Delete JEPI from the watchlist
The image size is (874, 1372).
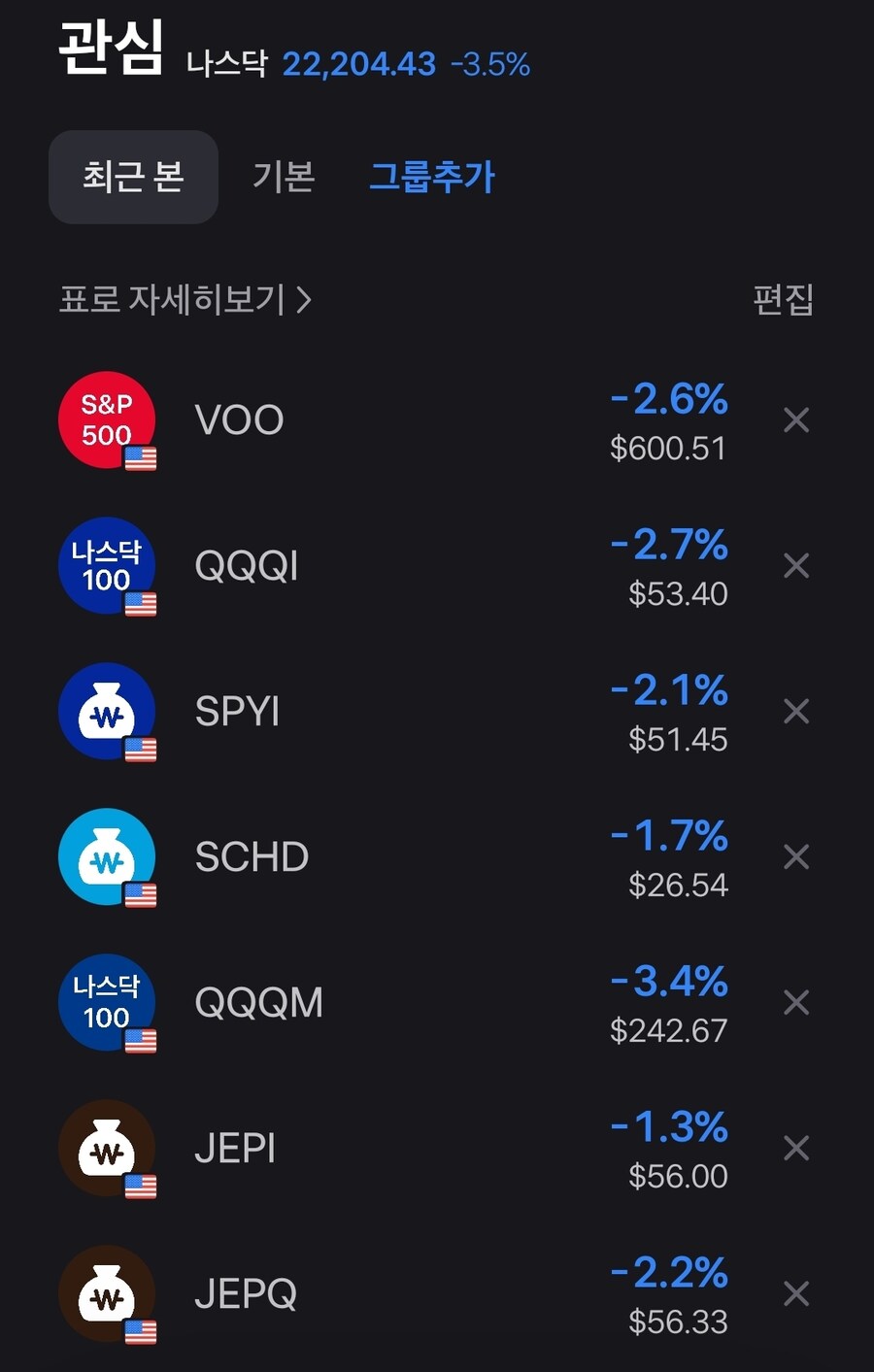(796, 1149)
